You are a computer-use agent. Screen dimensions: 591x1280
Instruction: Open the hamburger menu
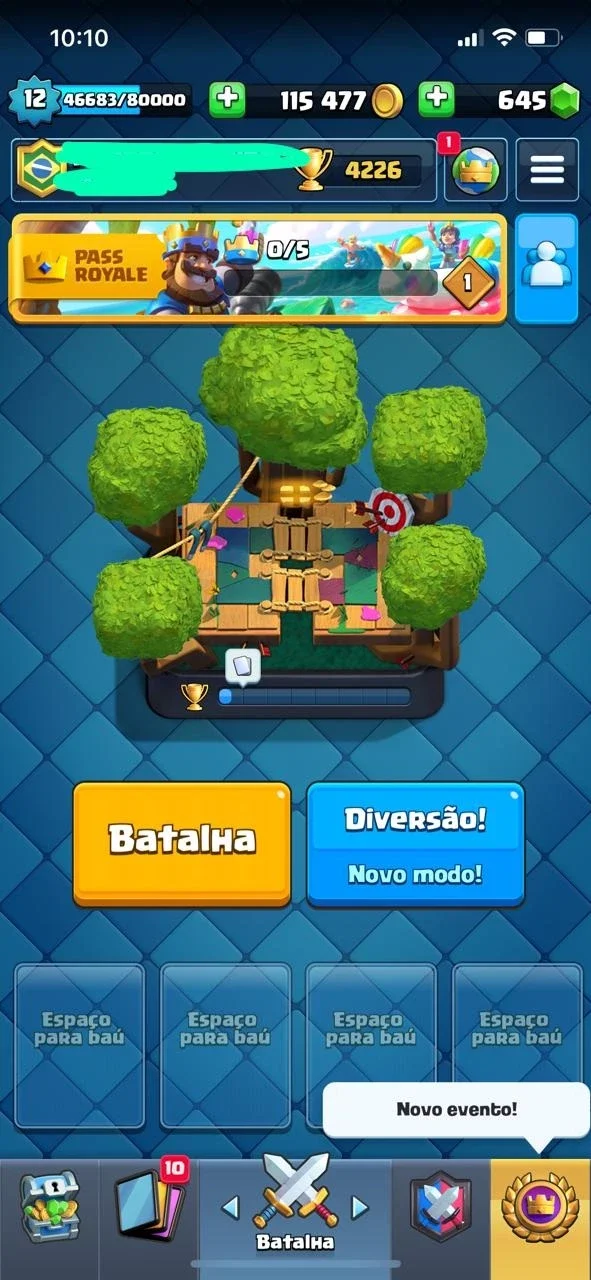click(547, 170)
